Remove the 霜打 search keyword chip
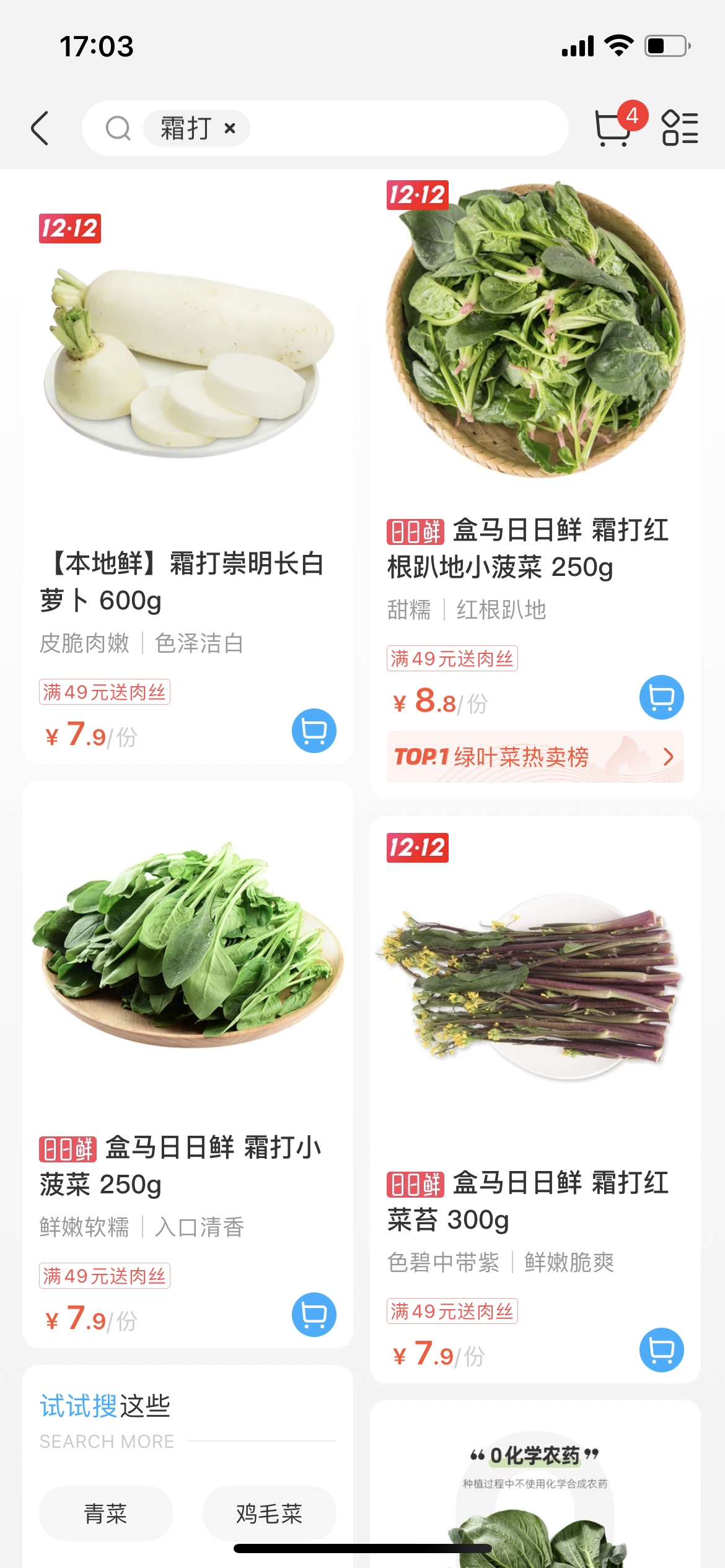The height and width of the screenshot is (1568, 725). tap(230, 129)
